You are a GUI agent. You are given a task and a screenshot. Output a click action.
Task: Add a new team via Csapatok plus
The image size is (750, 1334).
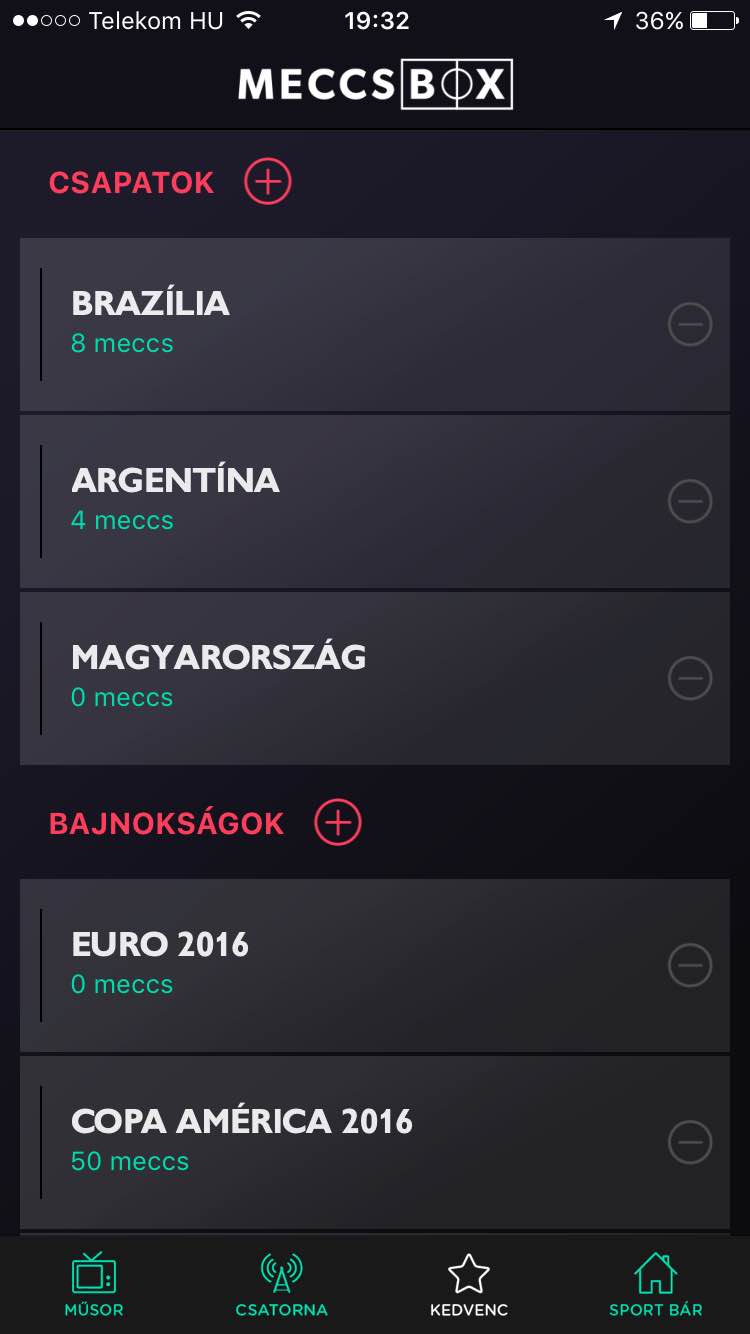tap(268, 182)
